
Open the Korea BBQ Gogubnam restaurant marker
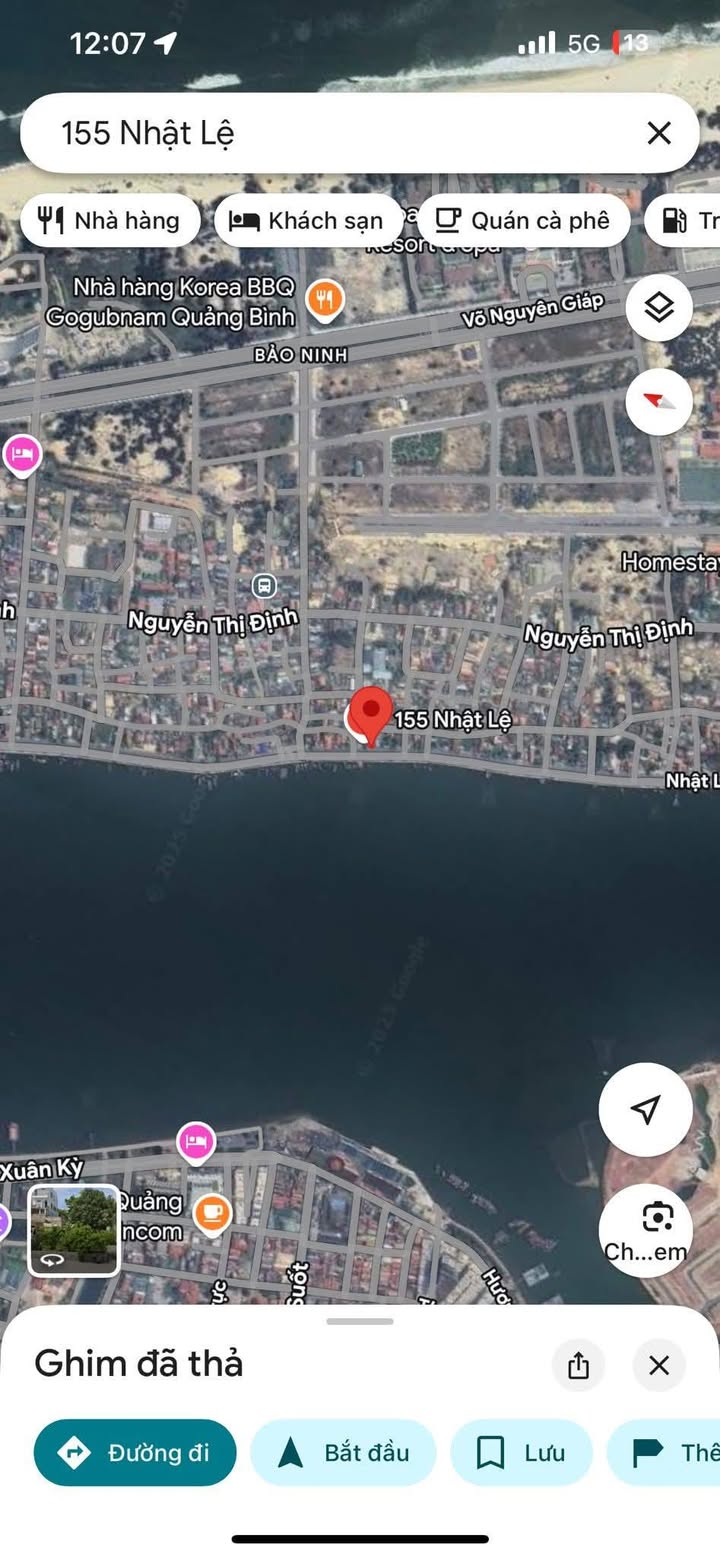325,298
